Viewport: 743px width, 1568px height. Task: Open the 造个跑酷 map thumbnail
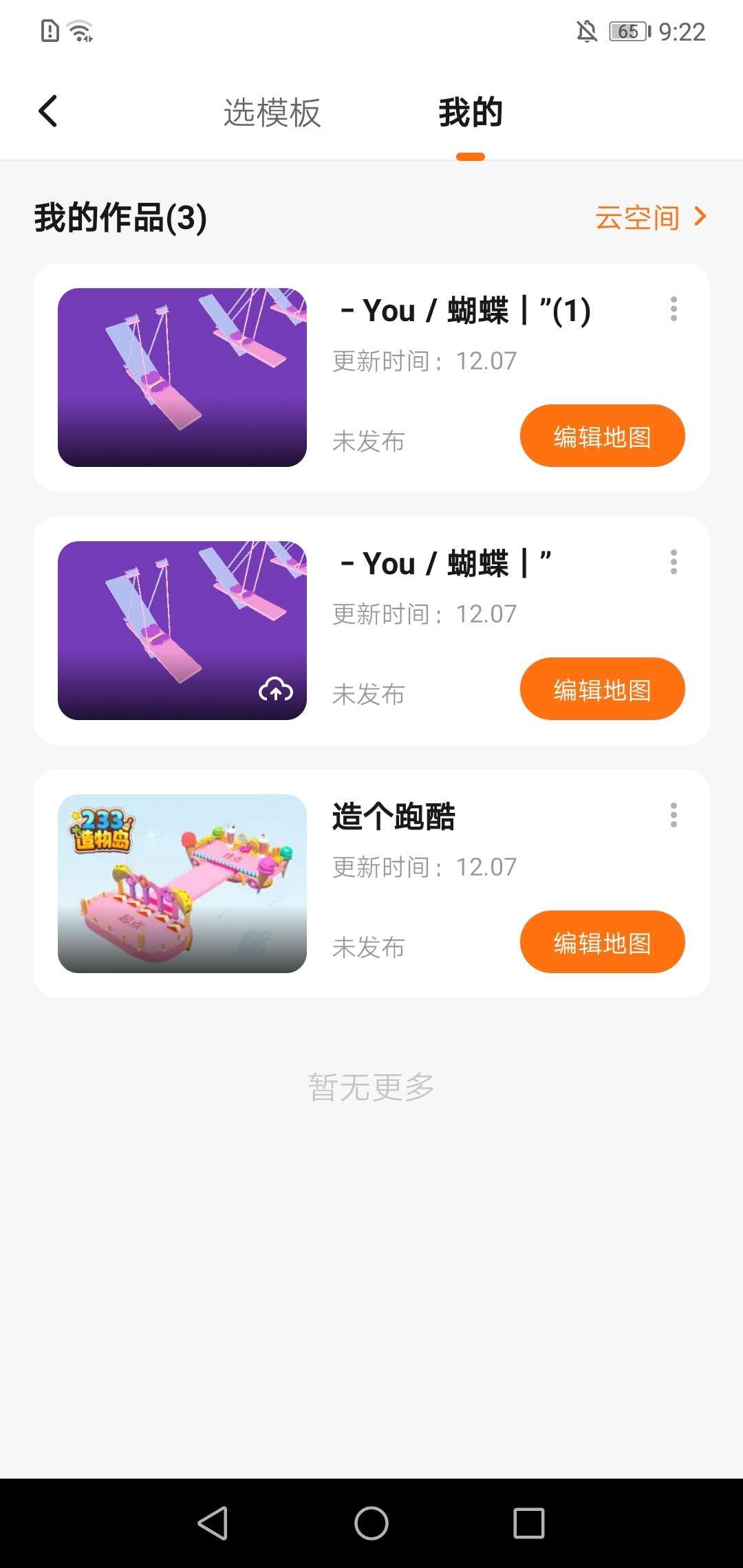[182, 884]
